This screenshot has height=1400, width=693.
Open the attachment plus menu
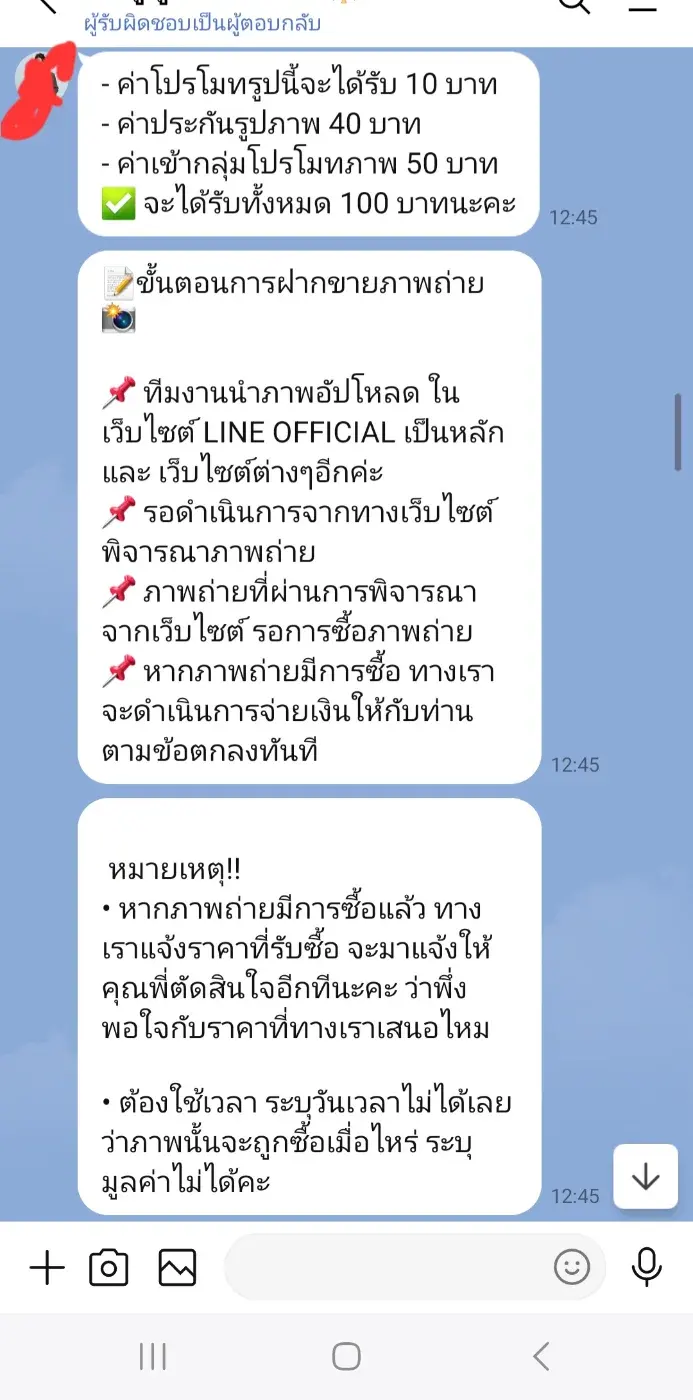(46, 1269)
